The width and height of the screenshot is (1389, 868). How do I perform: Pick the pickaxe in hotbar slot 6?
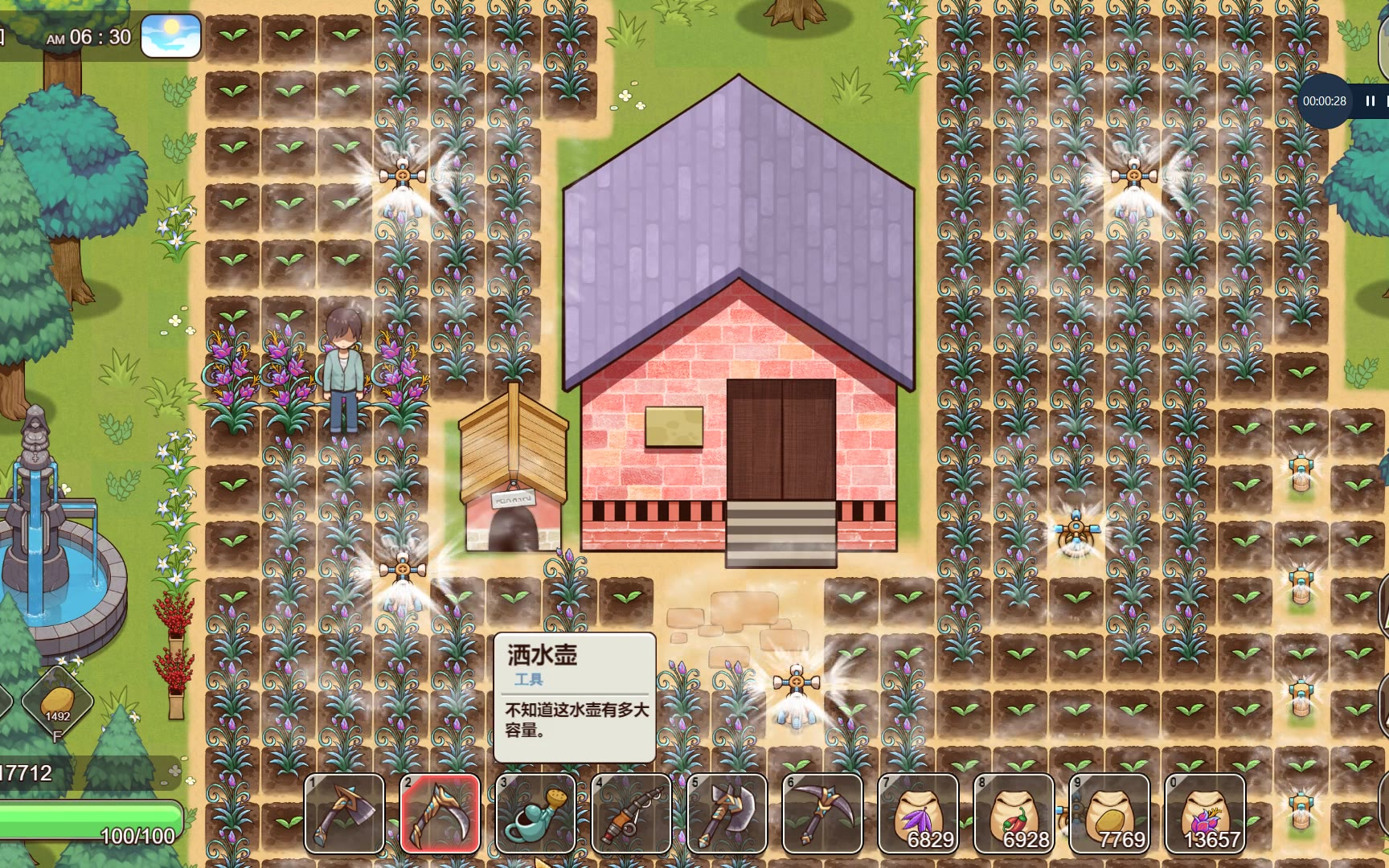(822, 813)
